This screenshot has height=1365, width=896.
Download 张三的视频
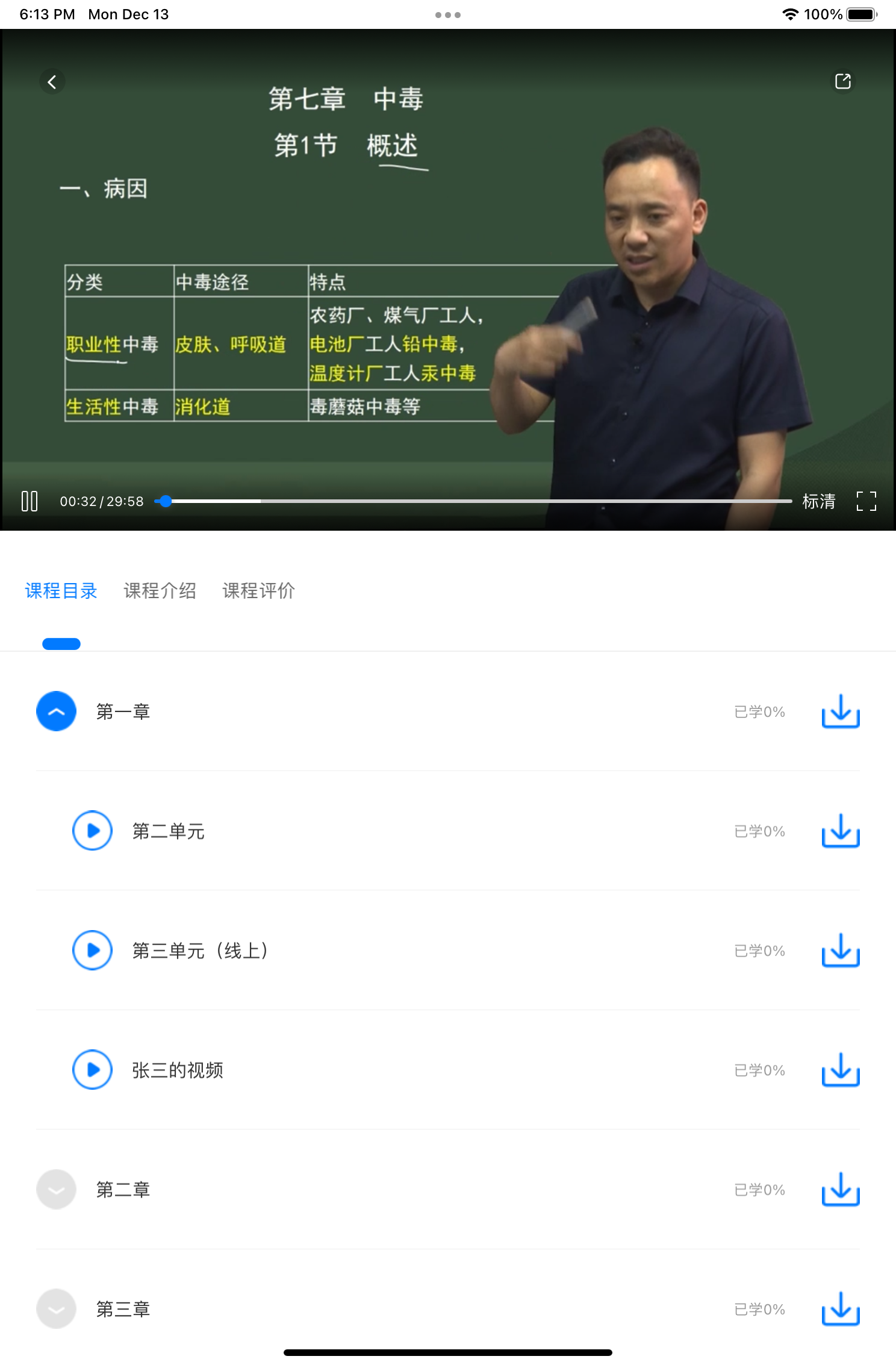(x=841, y=1070)
